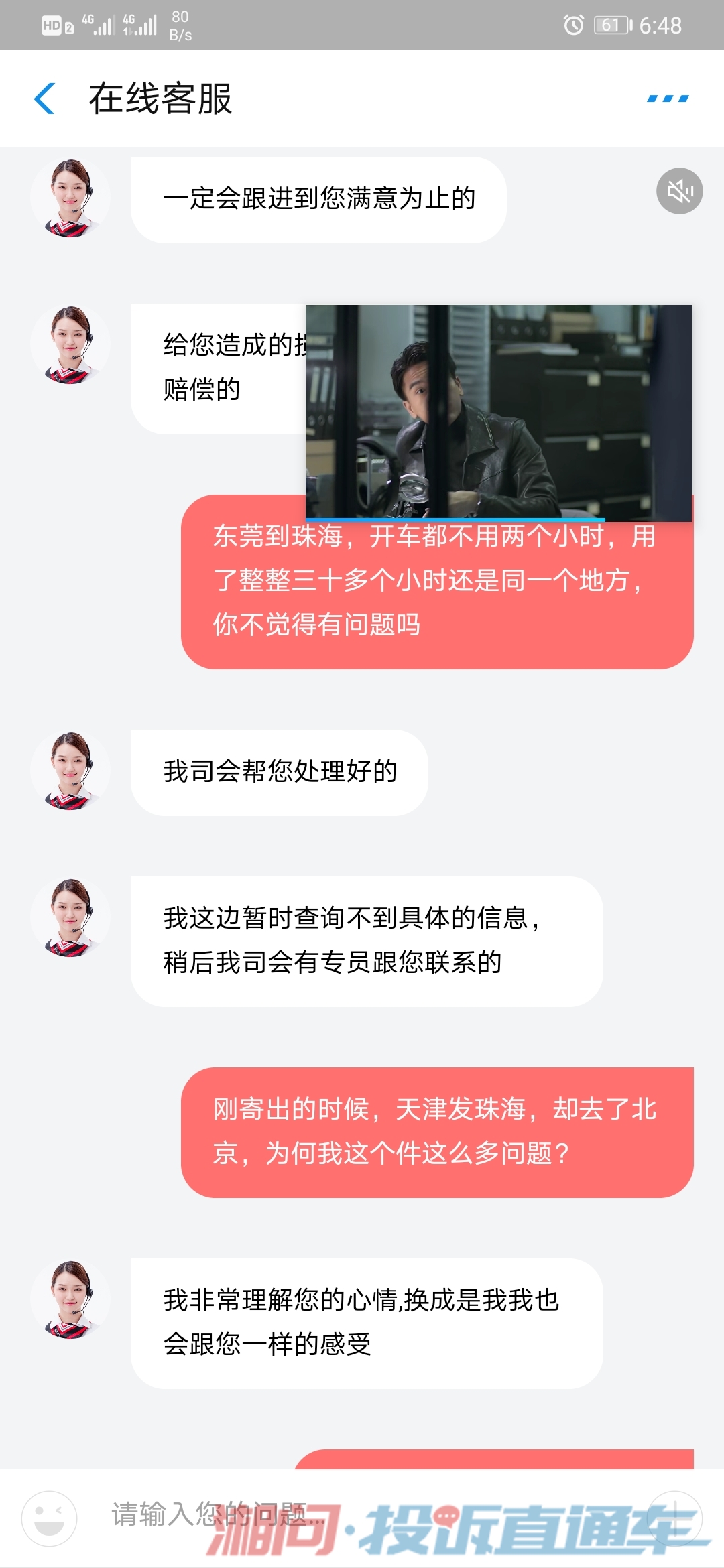Open the emoji picker

(x=50, y=1518)
